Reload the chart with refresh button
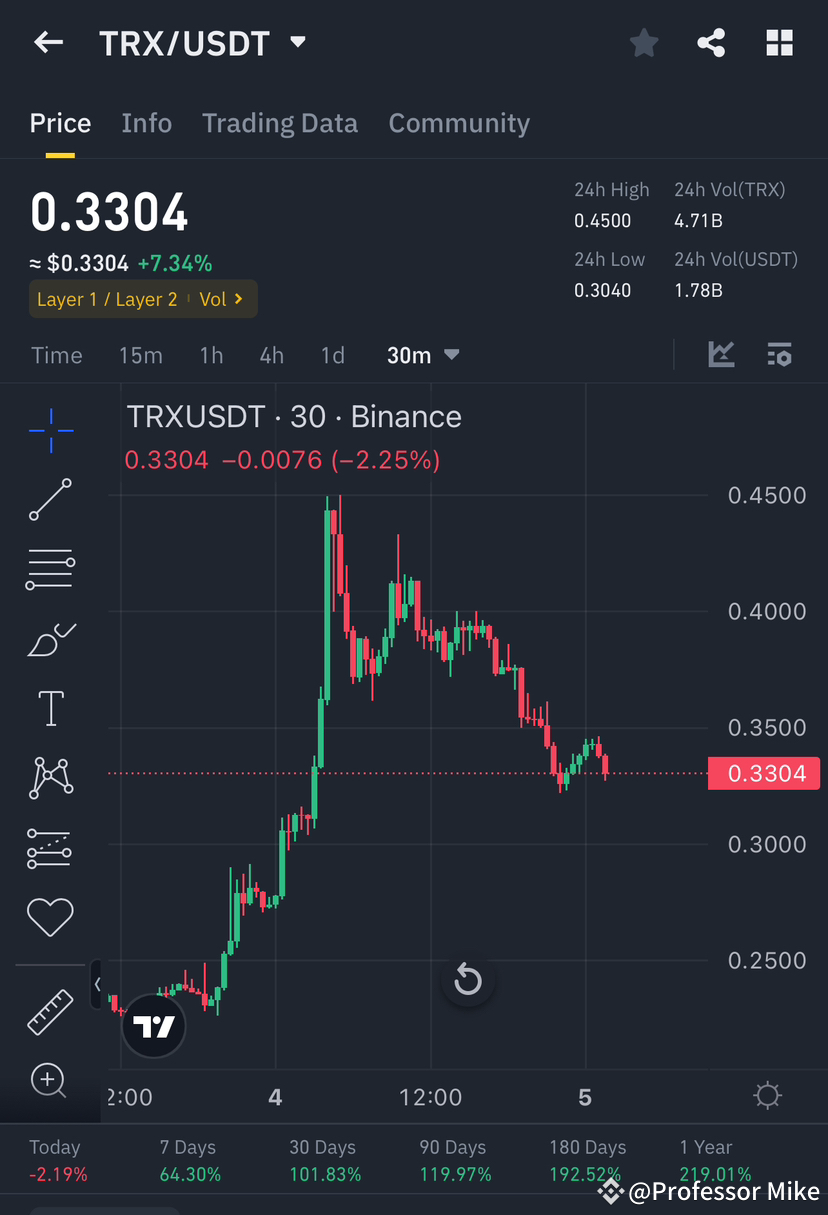Image resolution: width=828 pixels, height=1215 pixels. point(468,981)
